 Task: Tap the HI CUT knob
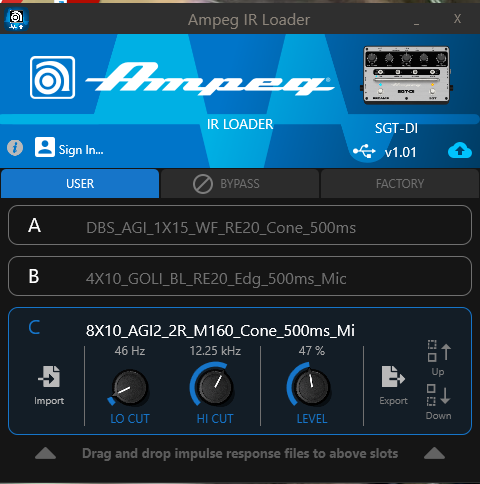point(215,387)
